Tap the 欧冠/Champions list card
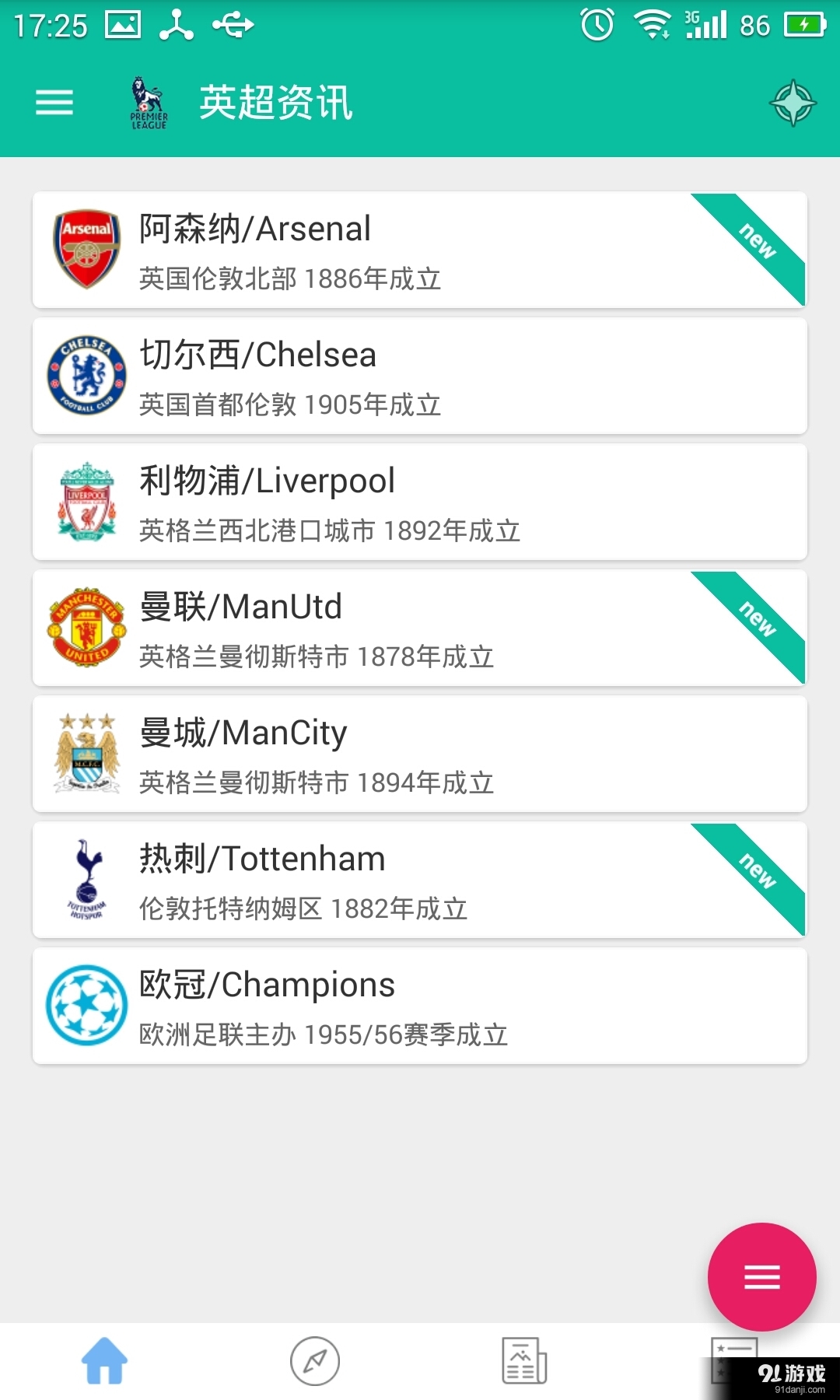840x1400 pixels. tap(420, 1005)
